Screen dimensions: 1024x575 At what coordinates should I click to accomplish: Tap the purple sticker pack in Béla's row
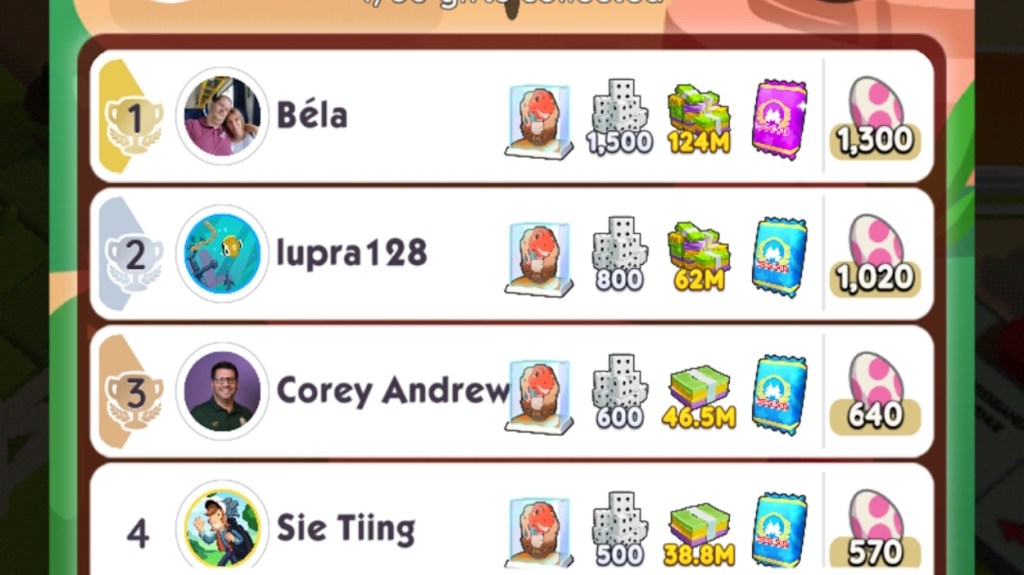click(779, 120)
